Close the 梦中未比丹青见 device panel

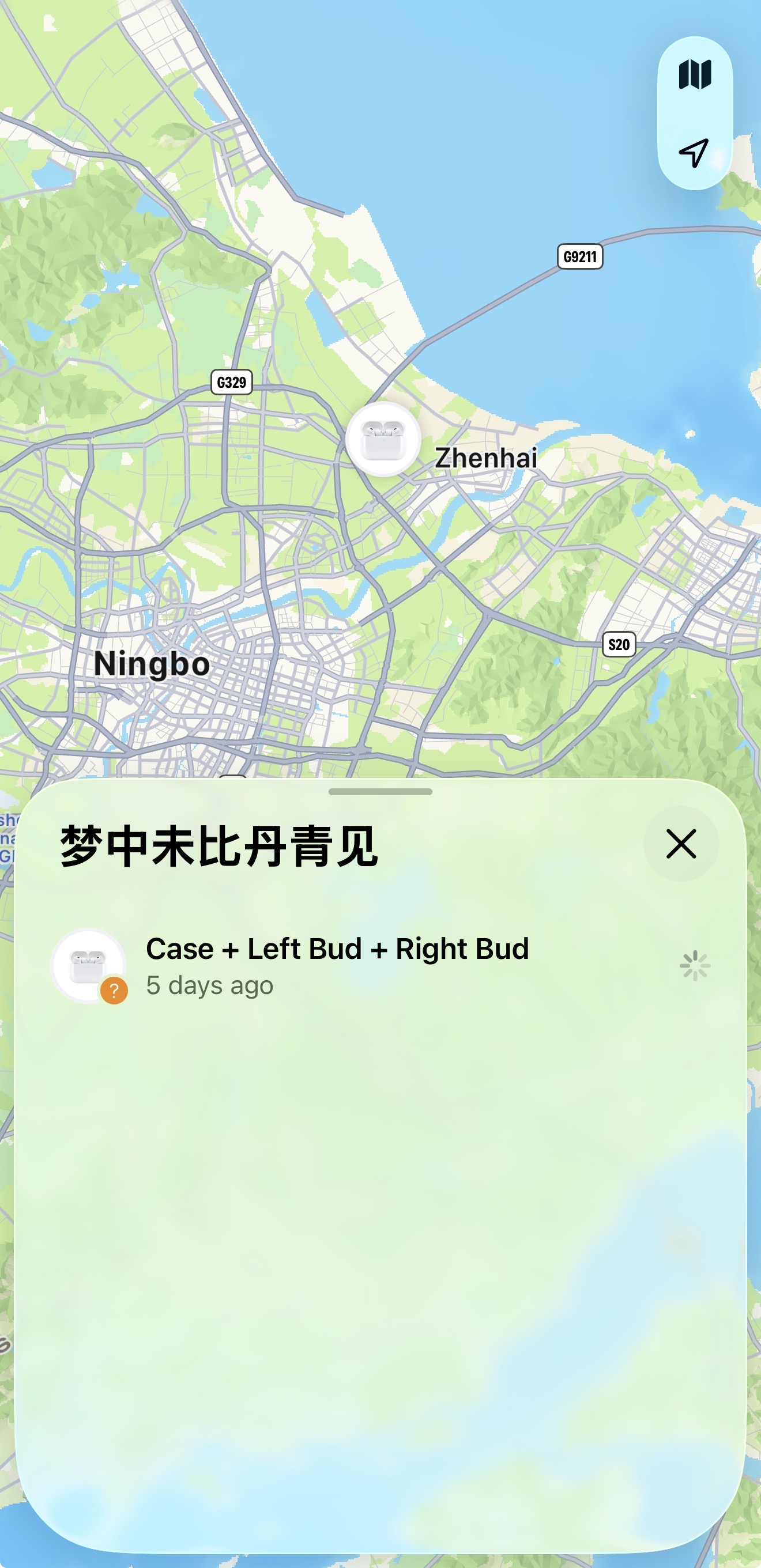[681, 844]
